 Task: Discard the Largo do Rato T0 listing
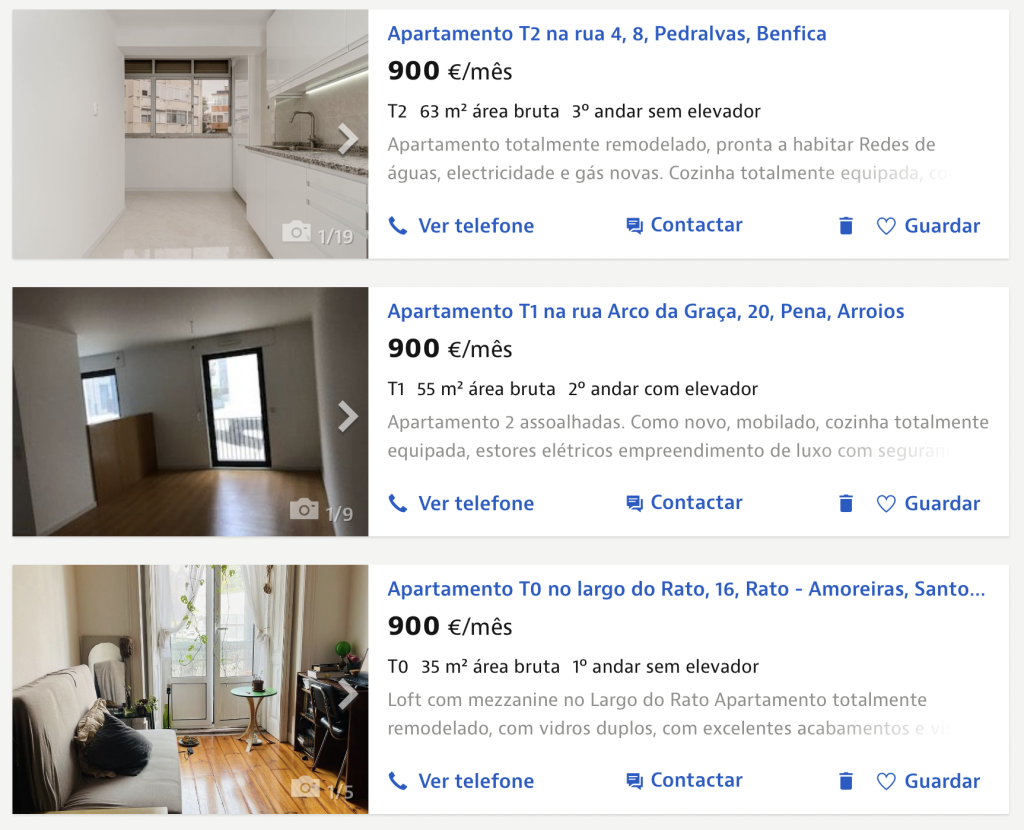pyautogui.click(x=846, y=781)
